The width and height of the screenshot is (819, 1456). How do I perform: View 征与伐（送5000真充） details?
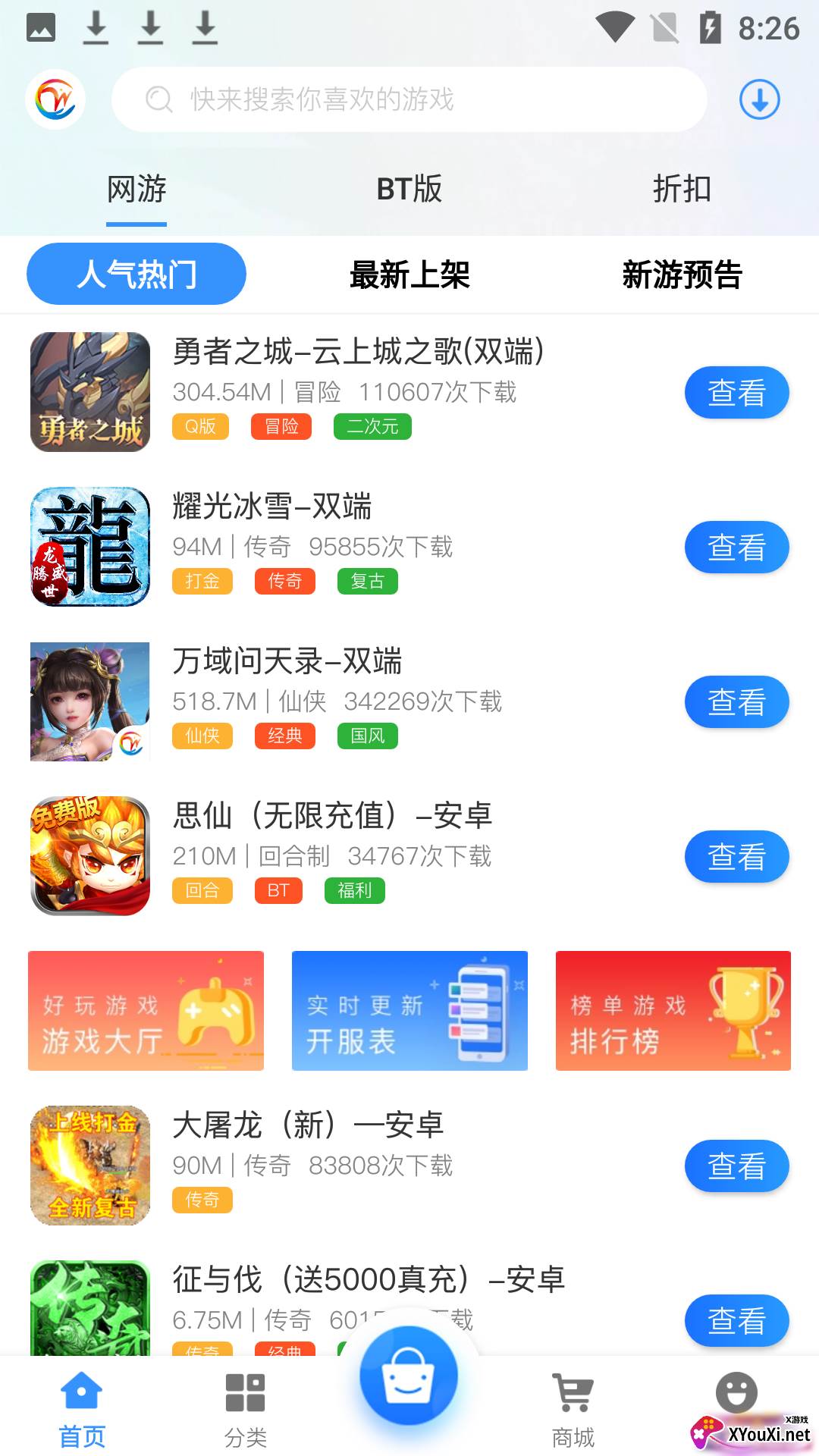(x=736, y=1319)
